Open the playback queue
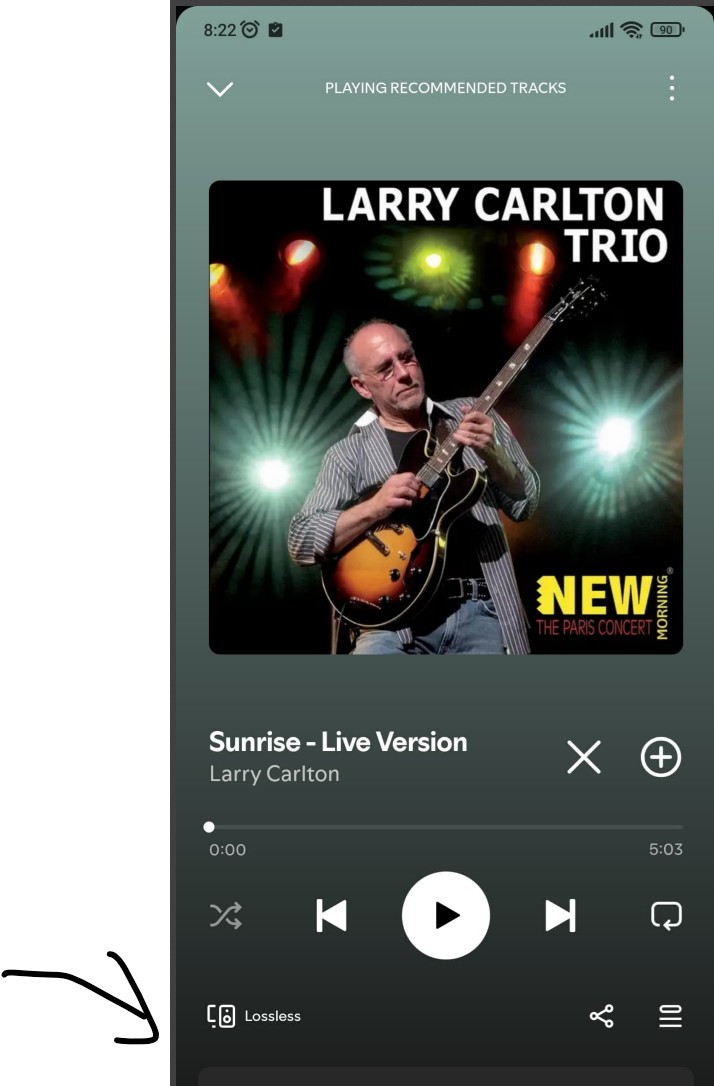 click(670, 1017)
